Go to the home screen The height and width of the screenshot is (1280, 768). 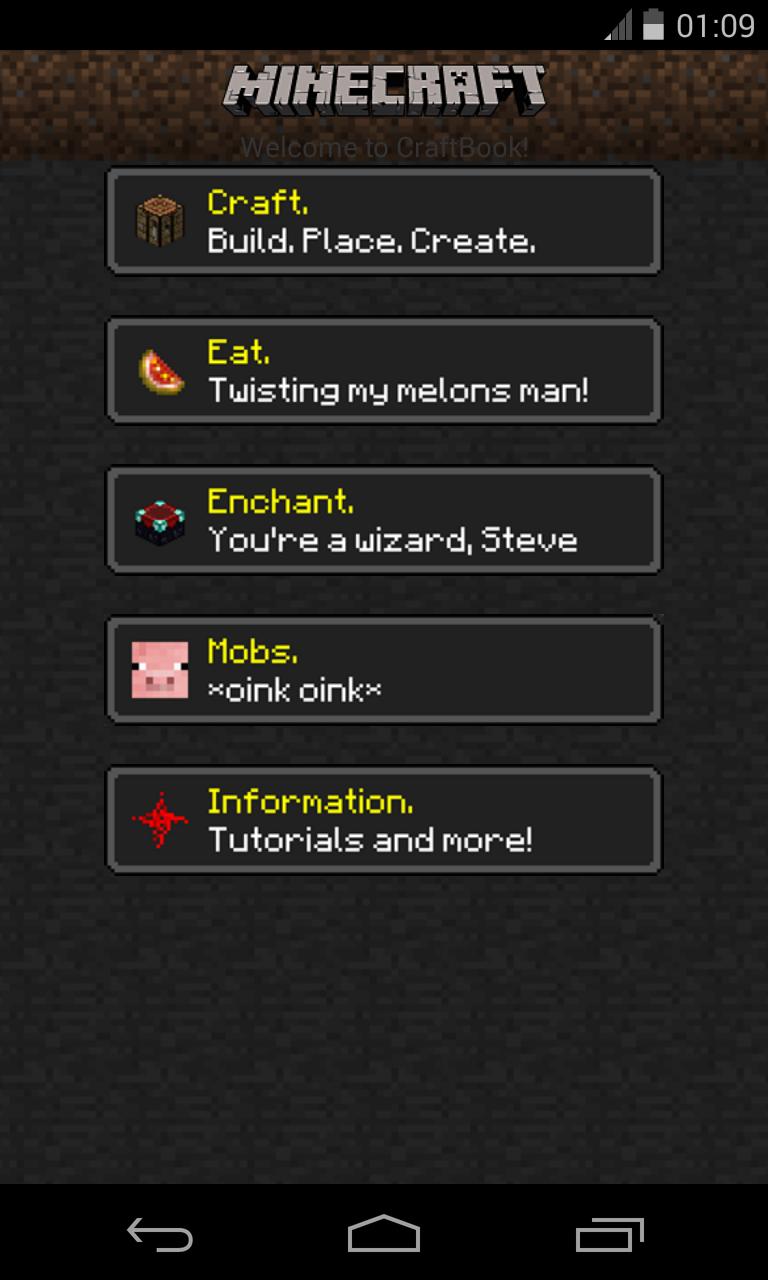[x=384, y=1235]
